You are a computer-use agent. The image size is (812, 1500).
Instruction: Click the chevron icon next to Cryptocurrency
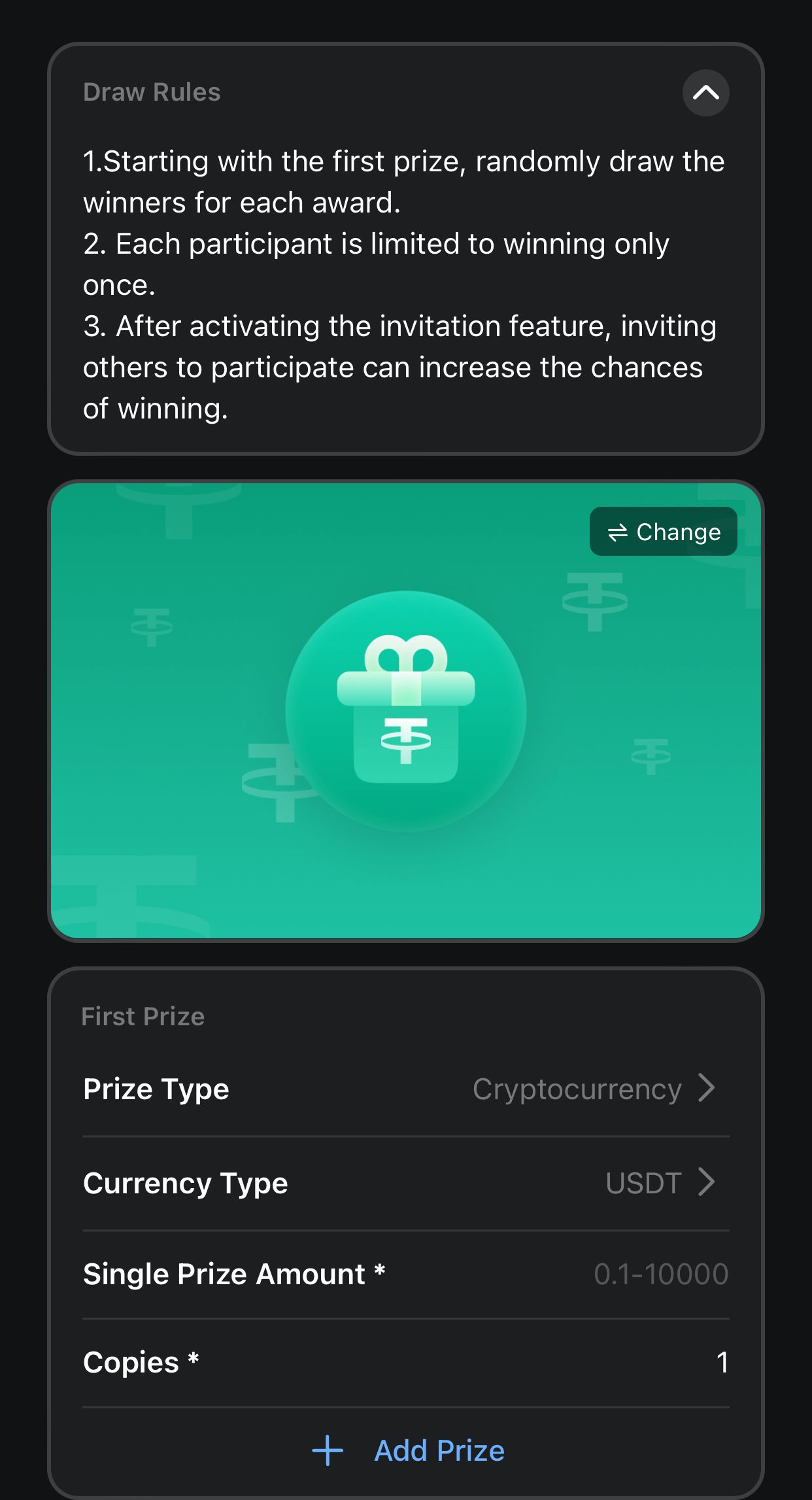tap(708, 1089)
